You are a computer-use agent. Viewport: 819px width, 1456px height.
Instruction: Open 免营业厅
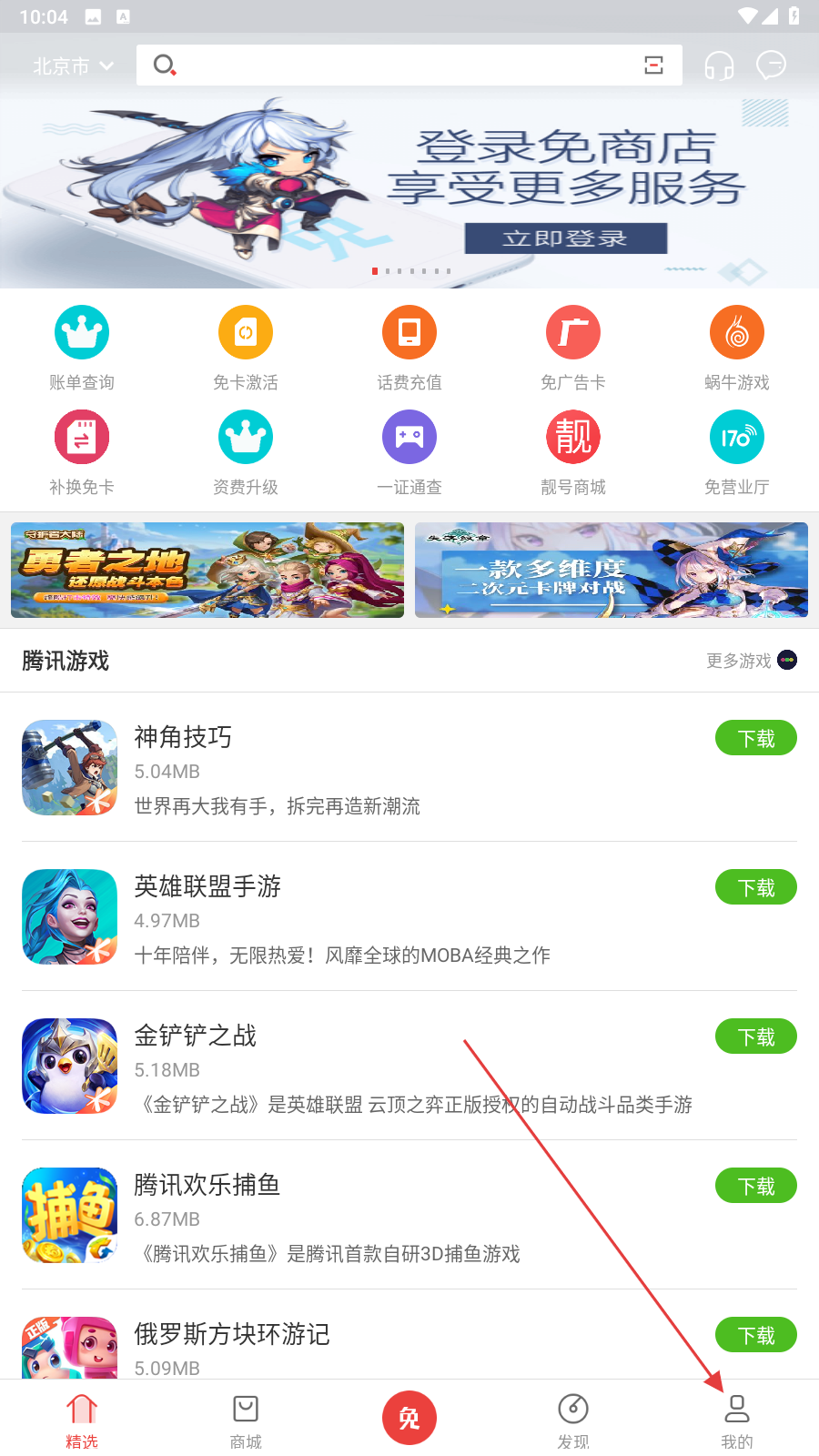[x=737, y=452]
